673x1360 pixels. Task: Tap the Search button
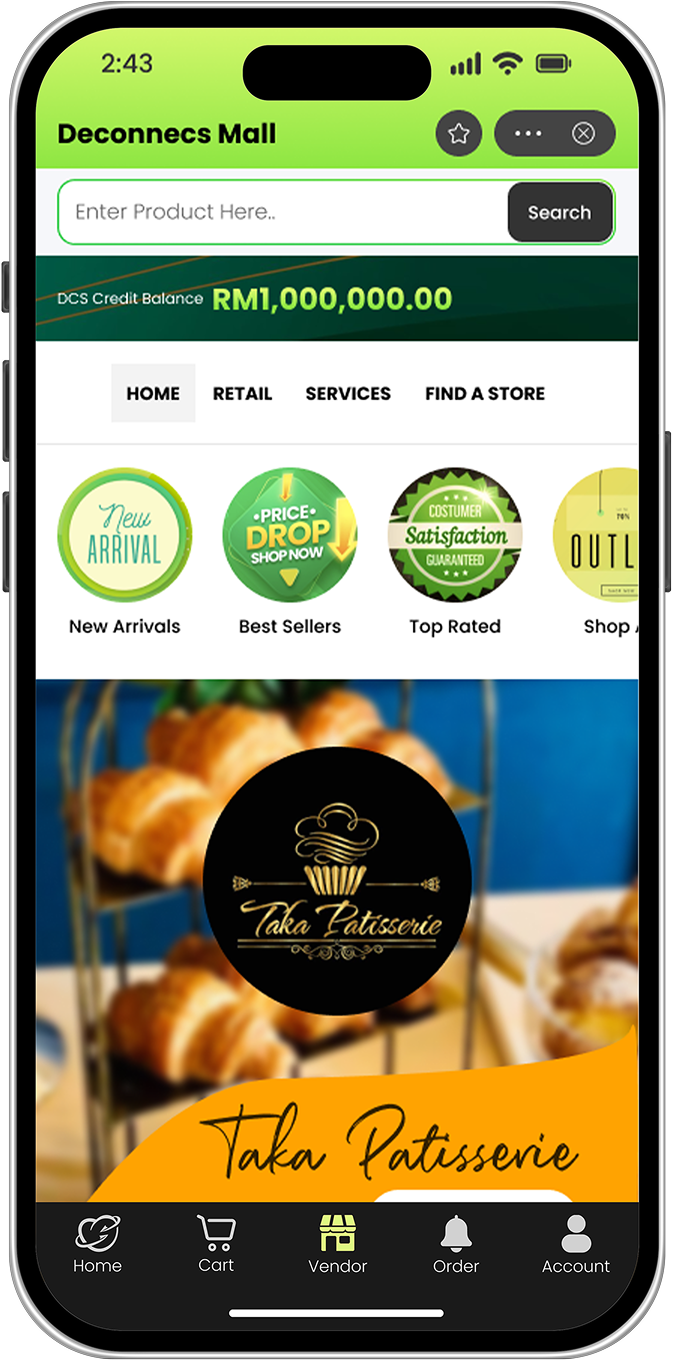(x=559, y=212)
